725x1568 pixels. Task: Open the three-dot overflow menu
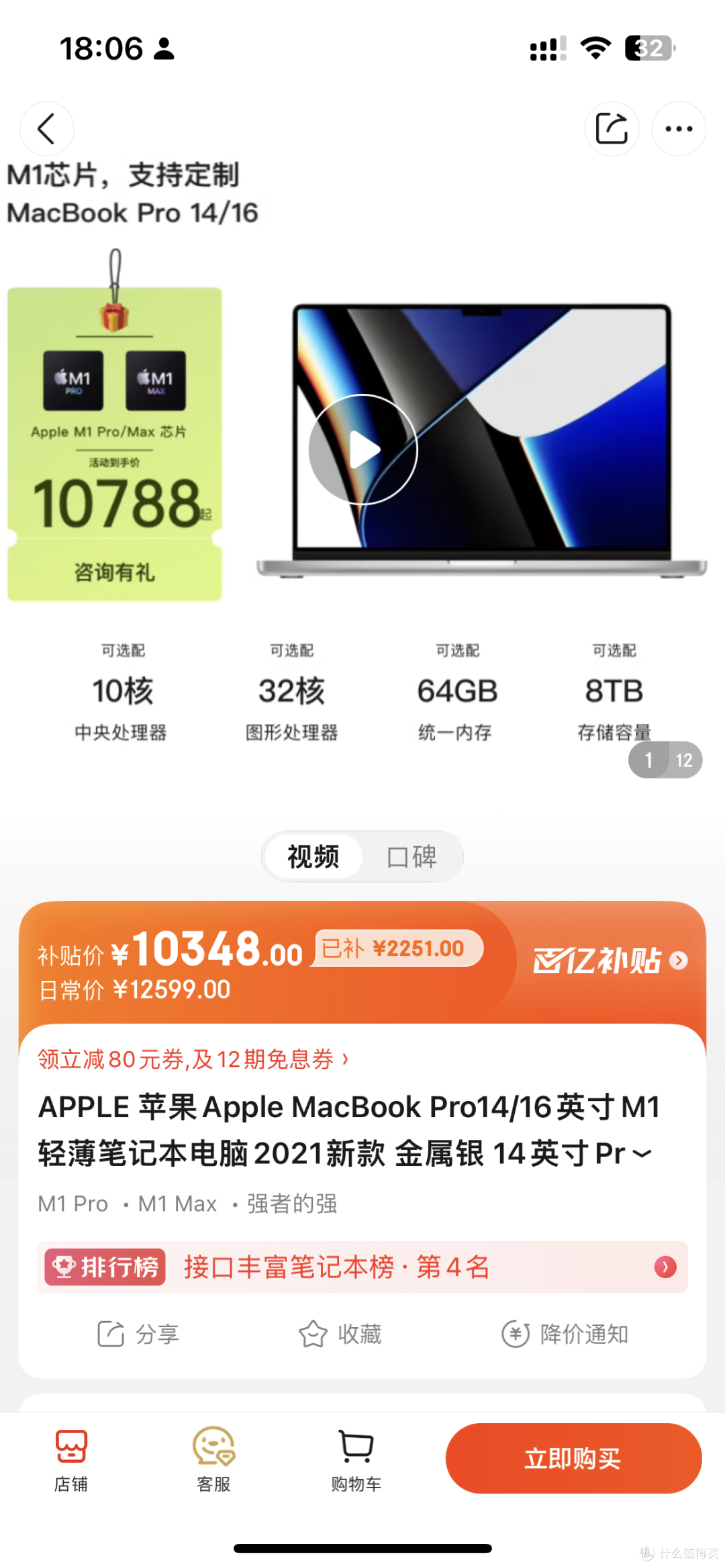pos(679,129)
